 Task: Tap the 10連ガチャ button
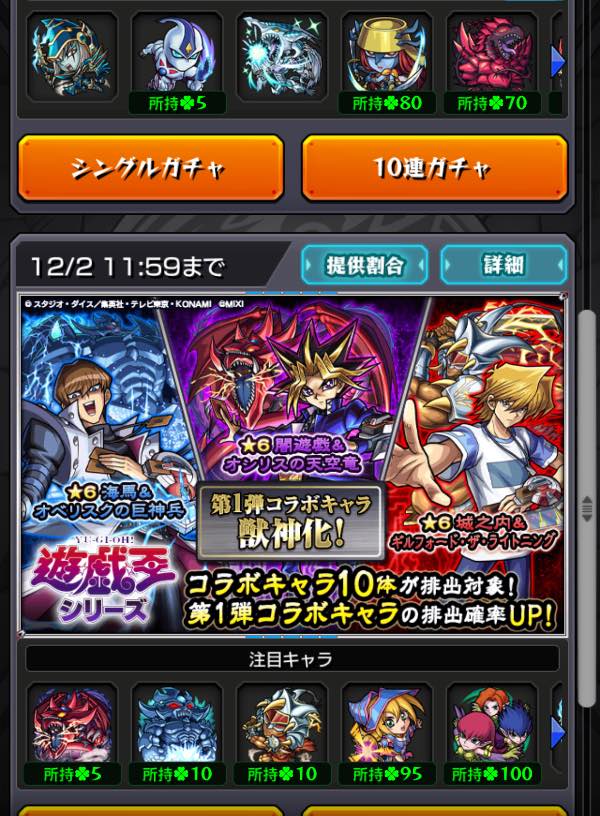pyautogui.click(x=434, y=169)
